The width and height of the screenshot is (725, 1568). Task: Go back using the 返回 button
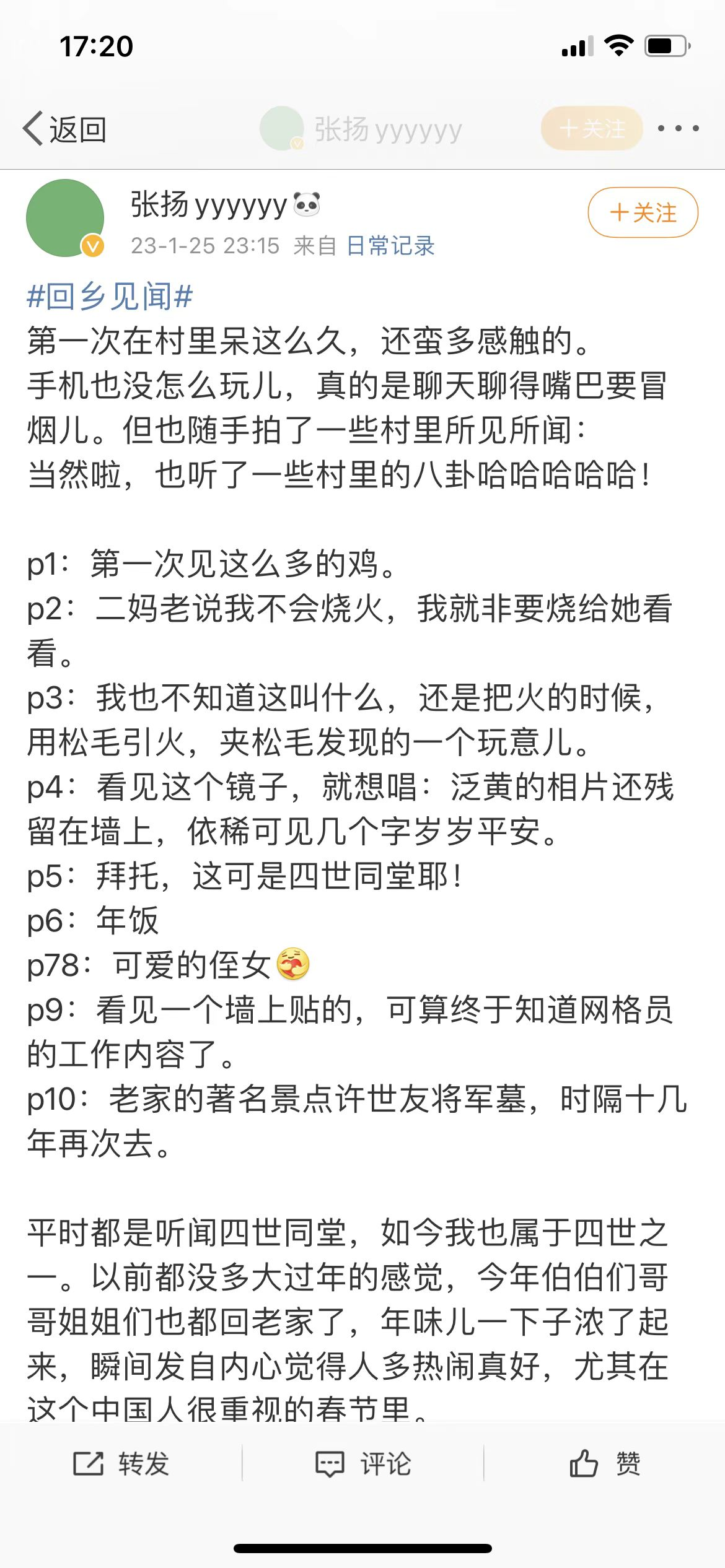pyautogui.click(x=64, y=129)
